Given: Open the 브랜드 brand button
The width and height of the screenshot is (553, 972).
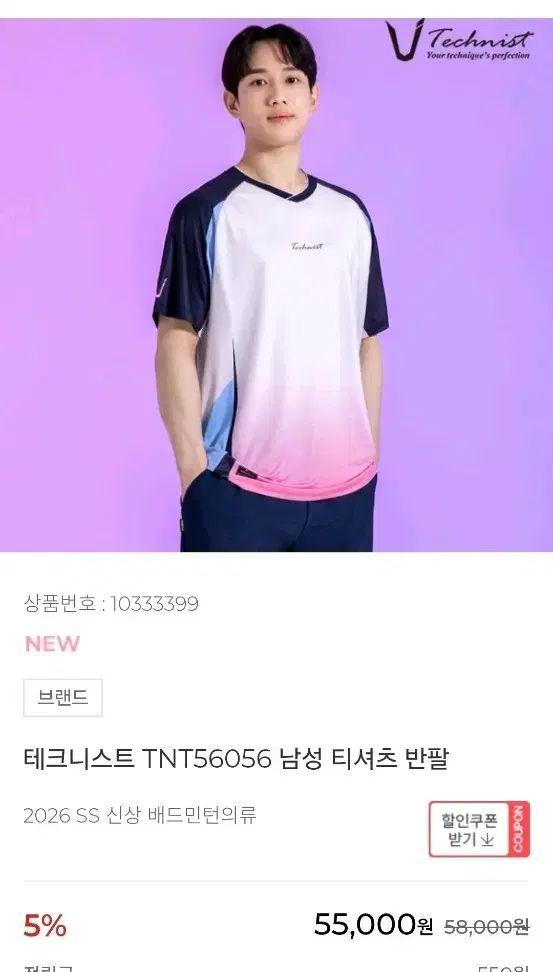Looking at the screenshot, I should click(x=63, y=697).
